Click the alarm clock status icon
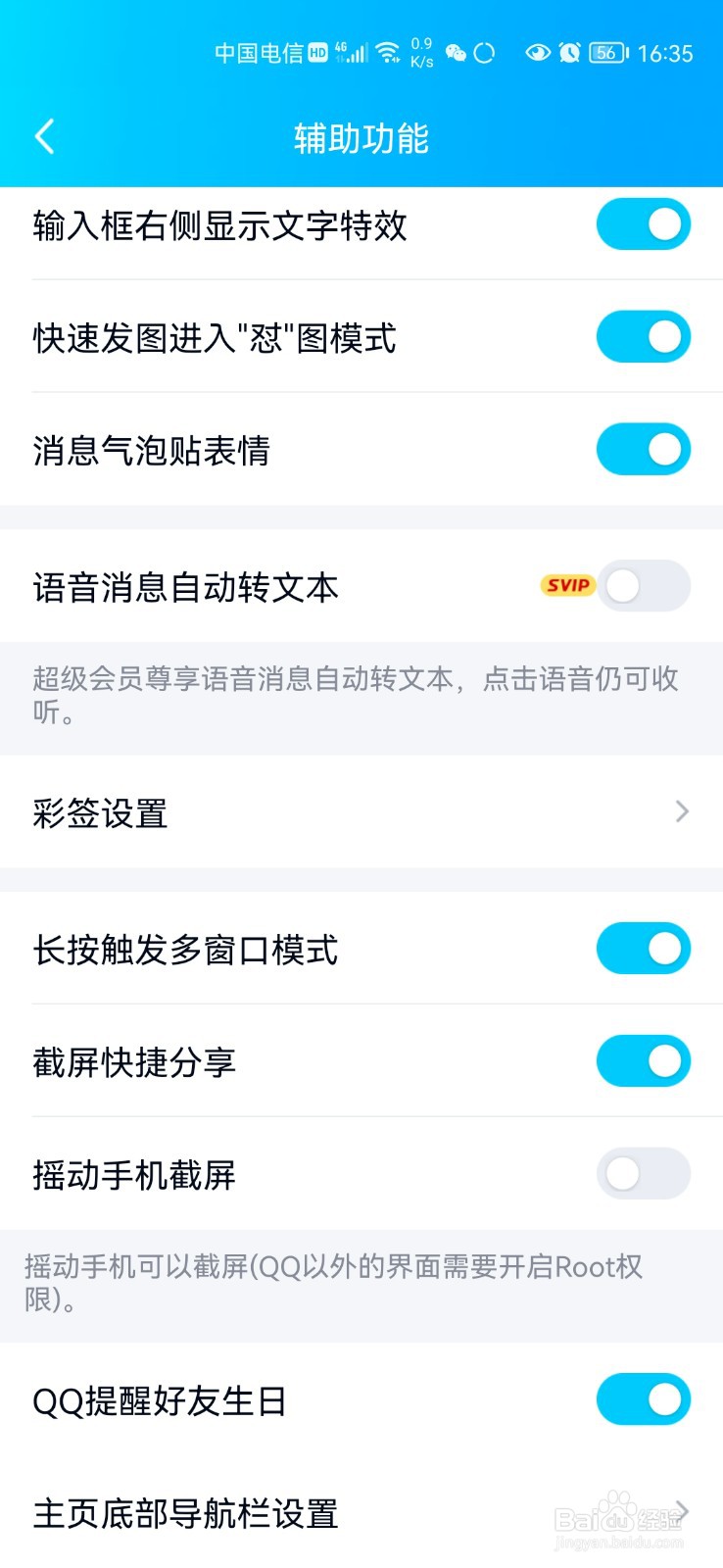 click(568, 54)
